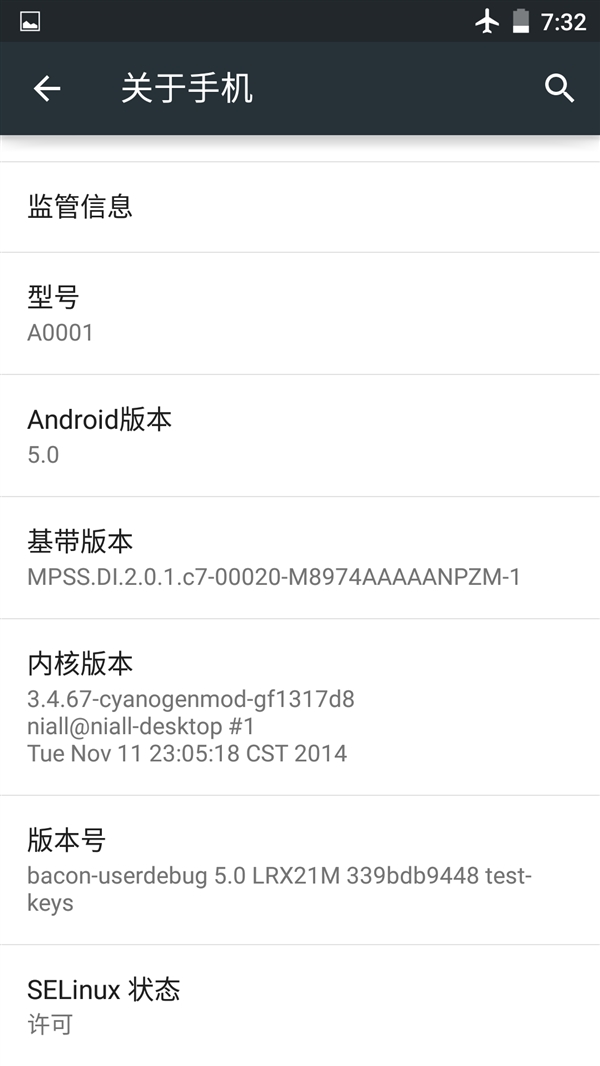
Task: Tap the 型号 A0001 row
Action: point(300,313)
